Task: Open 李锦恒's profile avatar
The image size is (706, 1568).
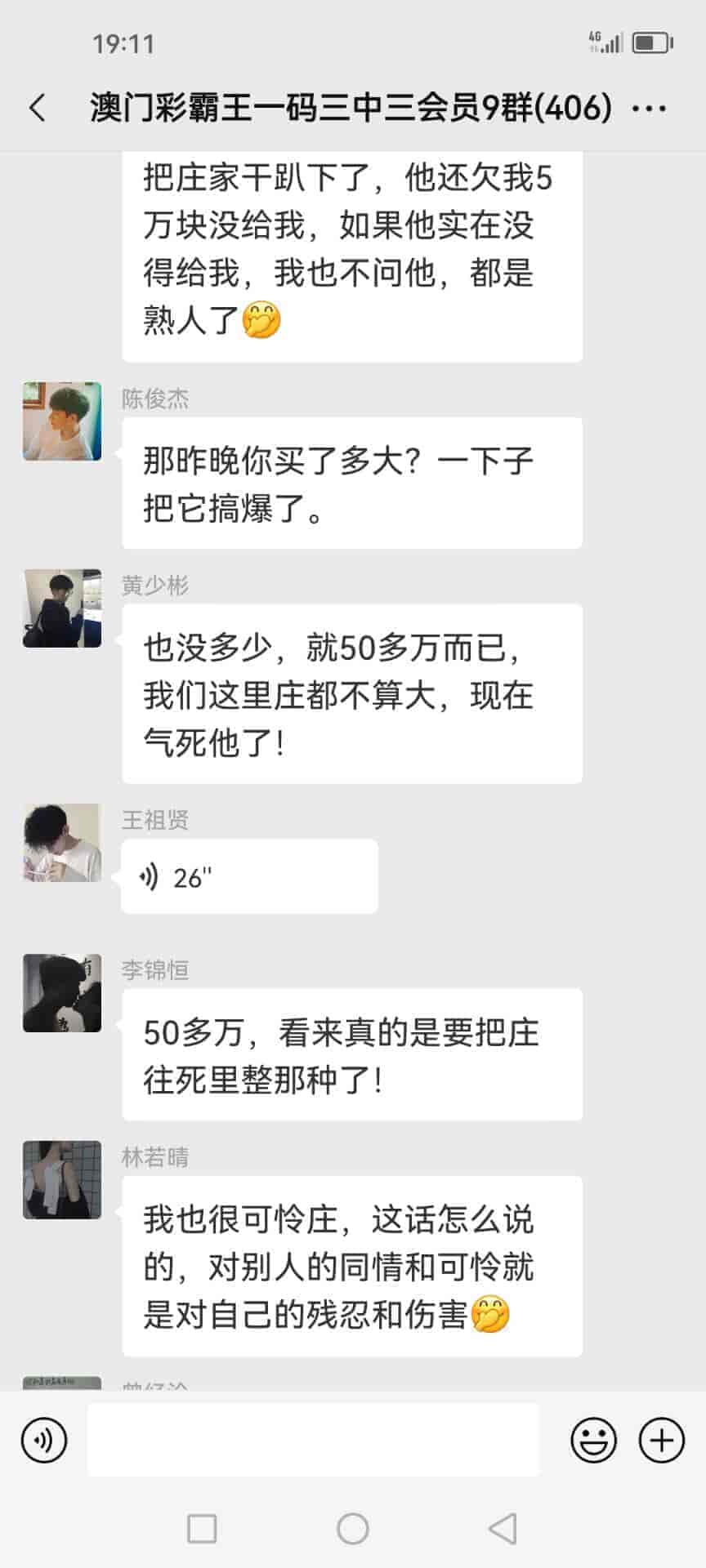Action: coord(62,993)
